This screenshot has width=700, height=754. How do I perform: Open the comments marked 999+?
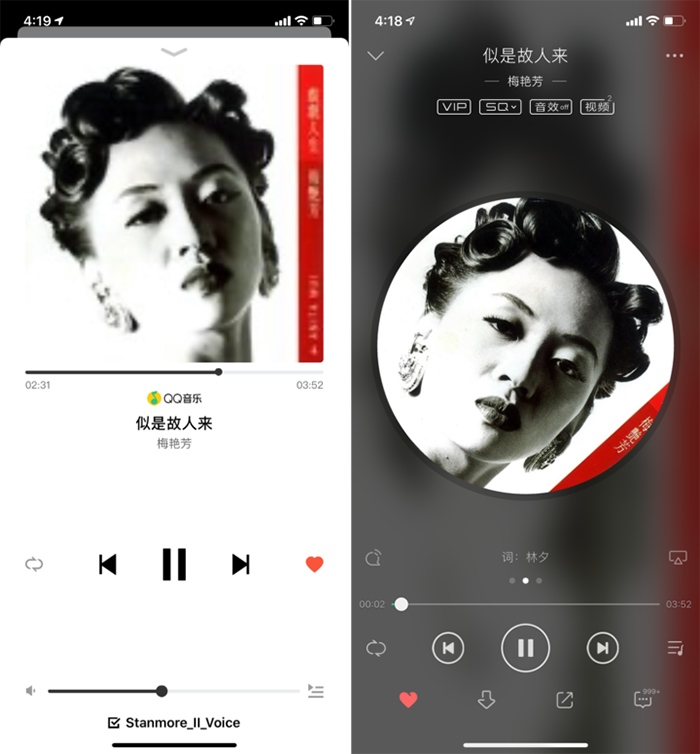[x=643, y=700]
